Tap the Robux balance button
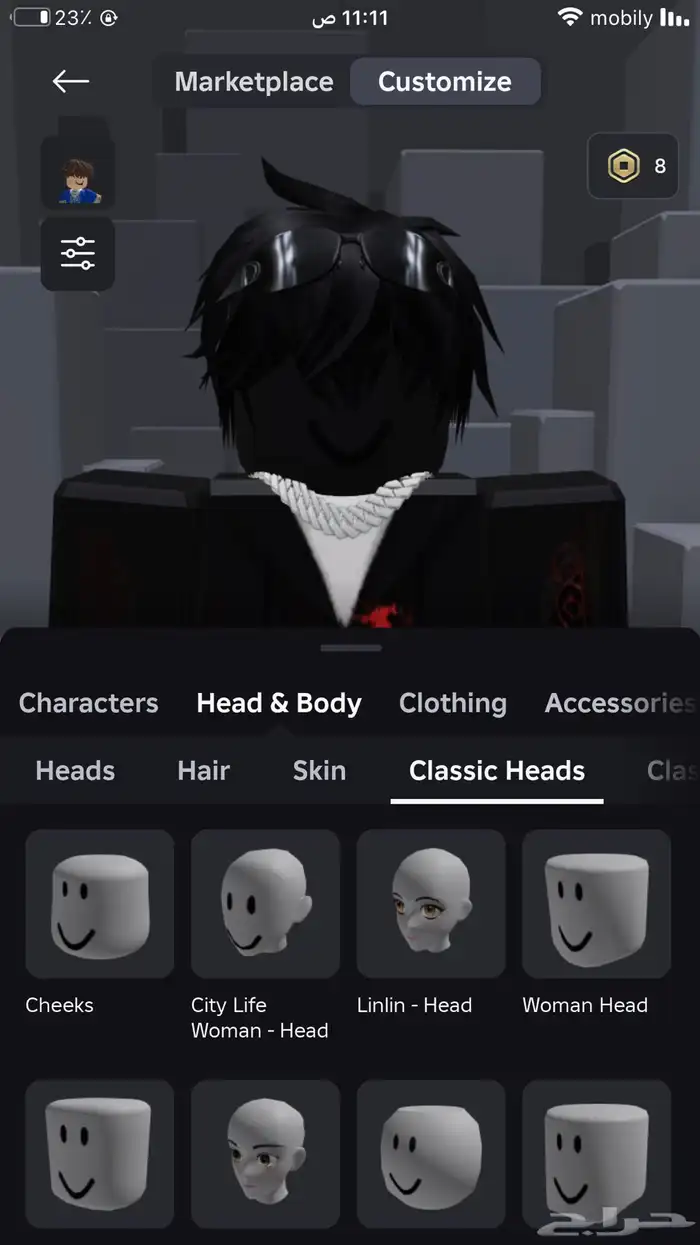The image size is (700, 1245). 636,166
